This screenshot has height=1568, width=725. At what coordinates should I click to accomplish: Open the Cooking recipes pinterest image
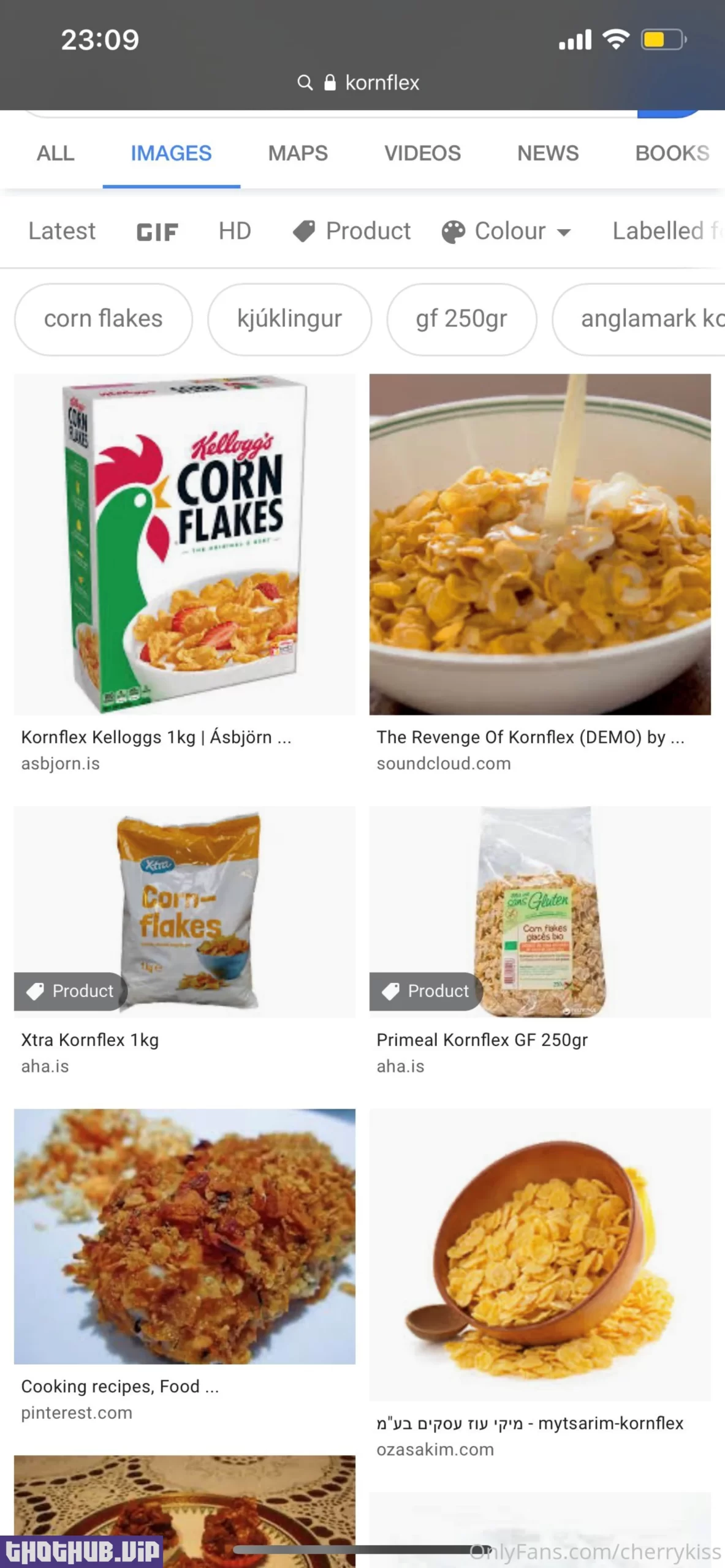pos(184,1236)
